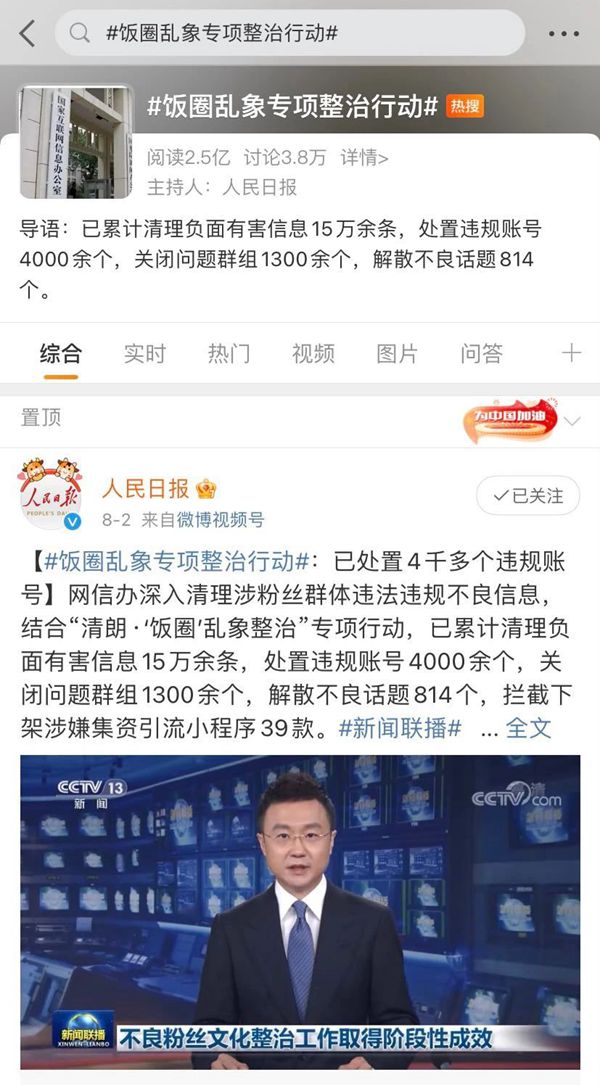Switch to the 图片 tab
600x1085 pixels.
(397, 353)
